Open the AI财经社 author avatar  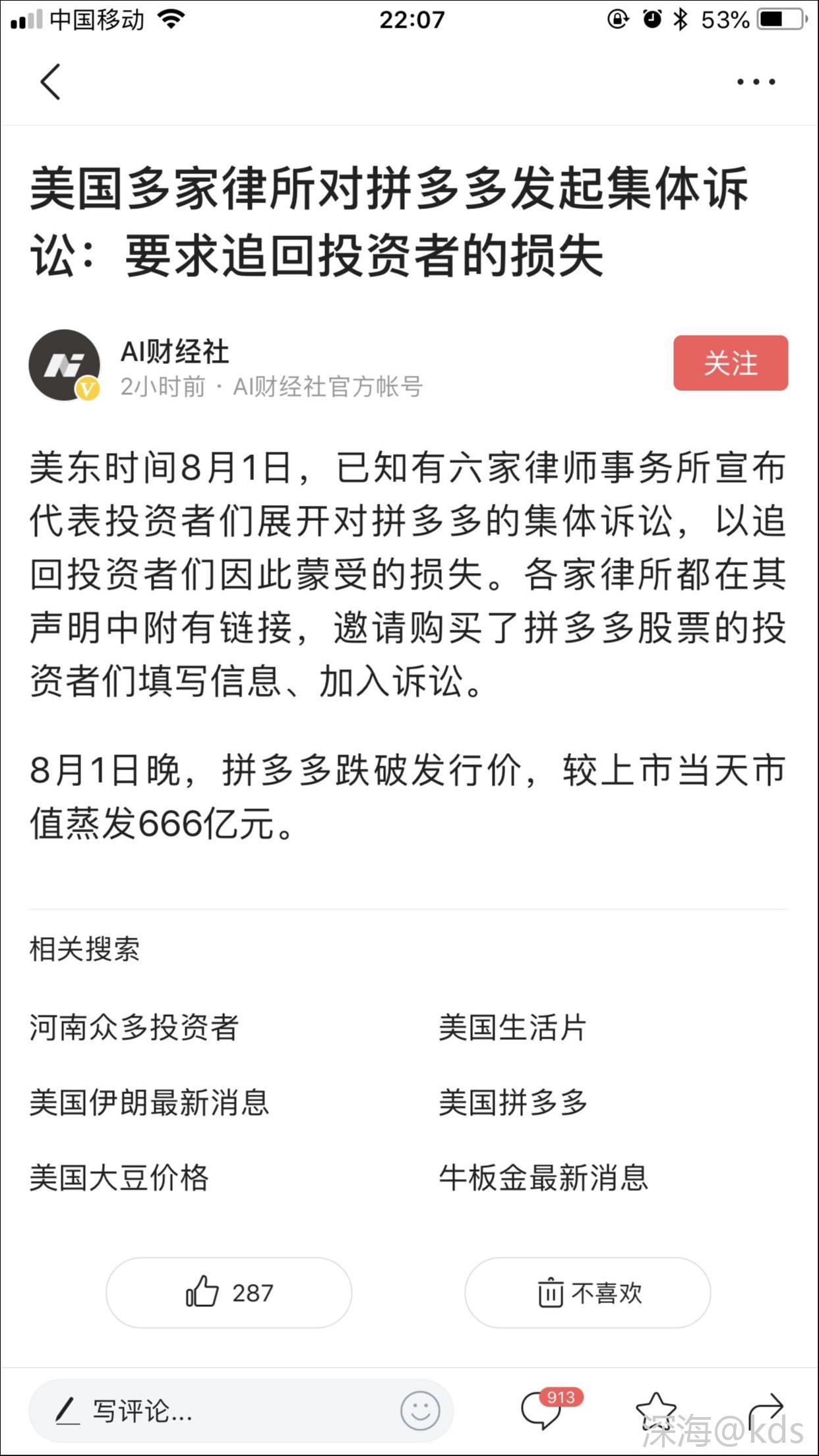tap(65, 365)
